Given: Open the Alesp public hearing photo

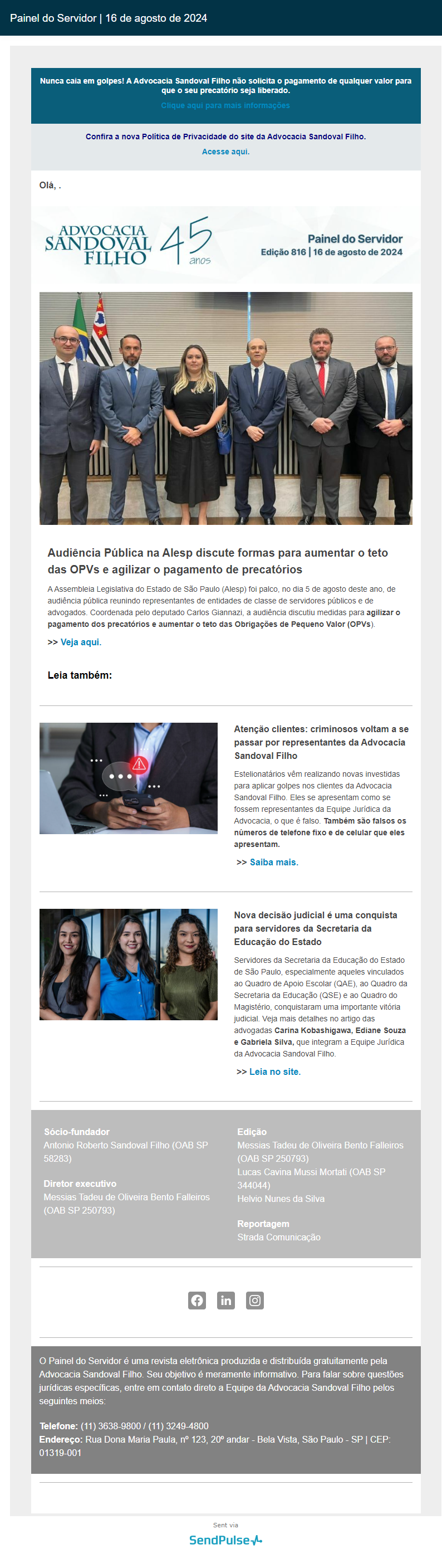Looking at the screenshot, I should 225,408.
